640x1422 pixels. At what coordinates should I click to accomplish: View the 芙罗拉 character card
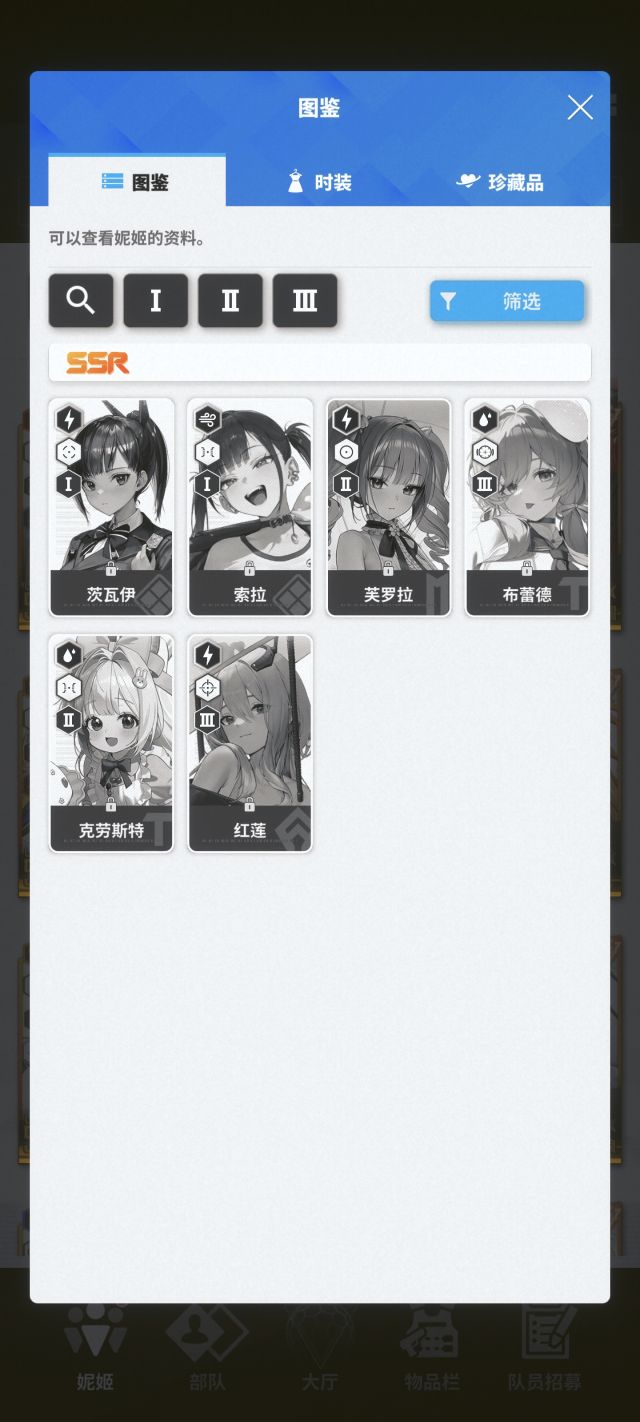click(x=388, y=507)
